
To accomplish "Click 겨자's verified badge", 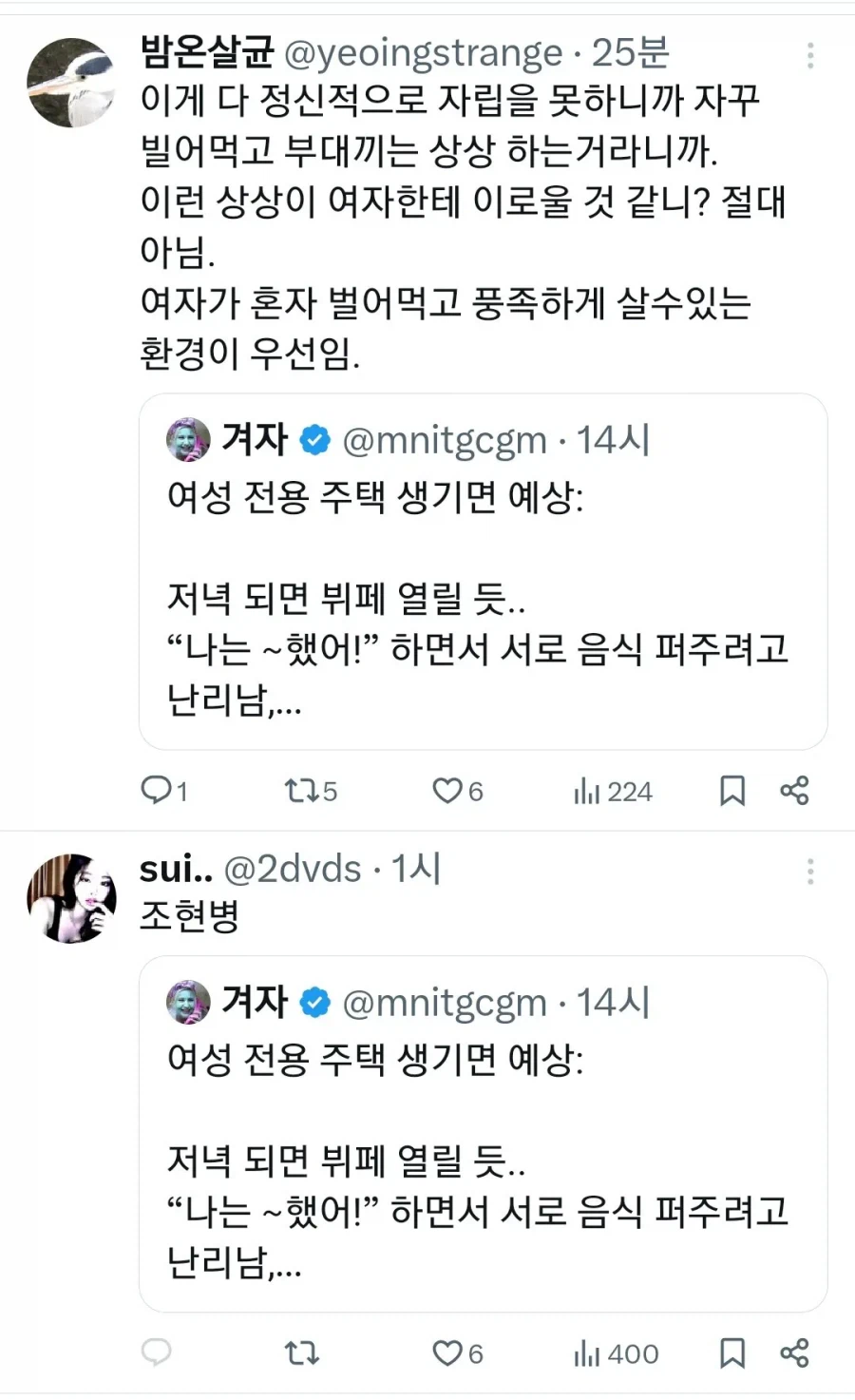I will point(313,439).
